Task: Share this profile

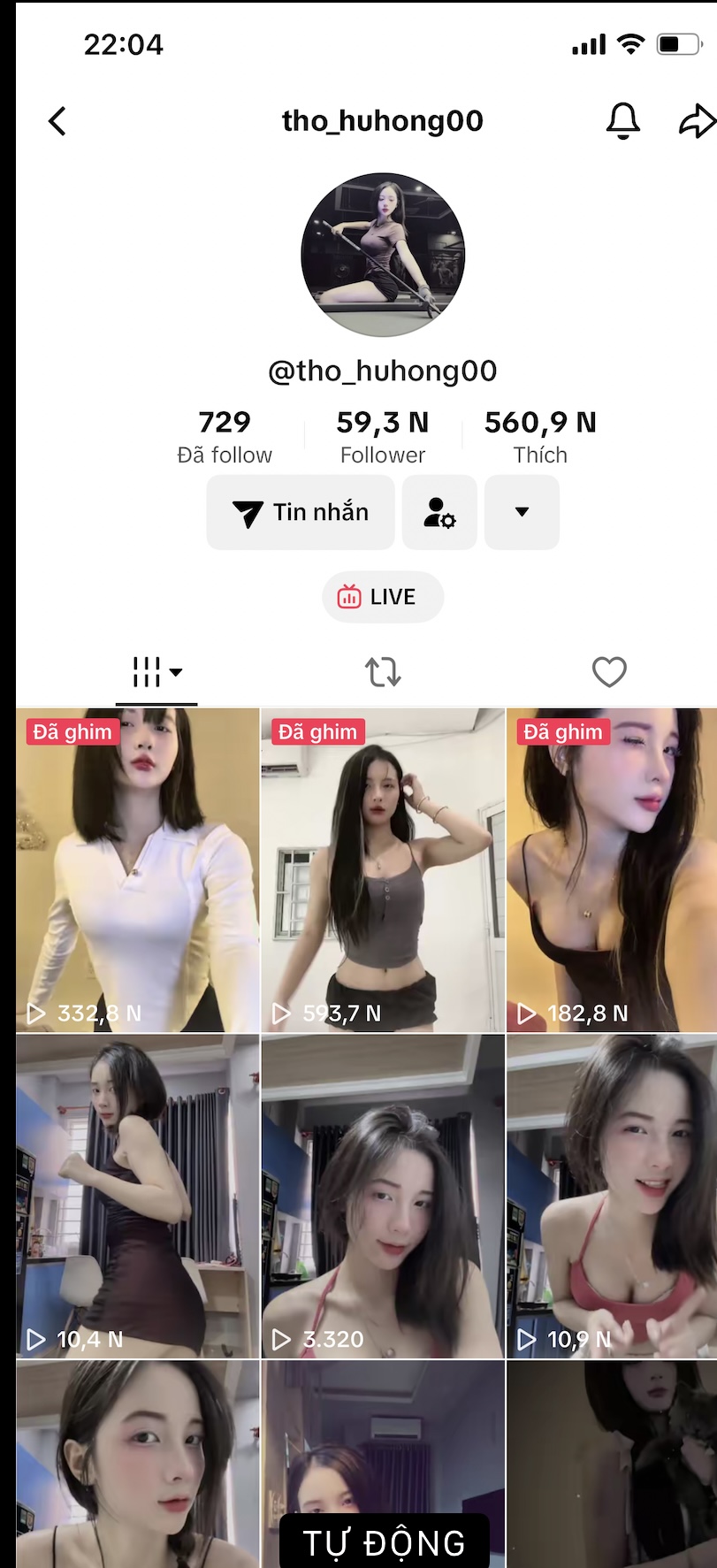Action: (x=696, y=121)
